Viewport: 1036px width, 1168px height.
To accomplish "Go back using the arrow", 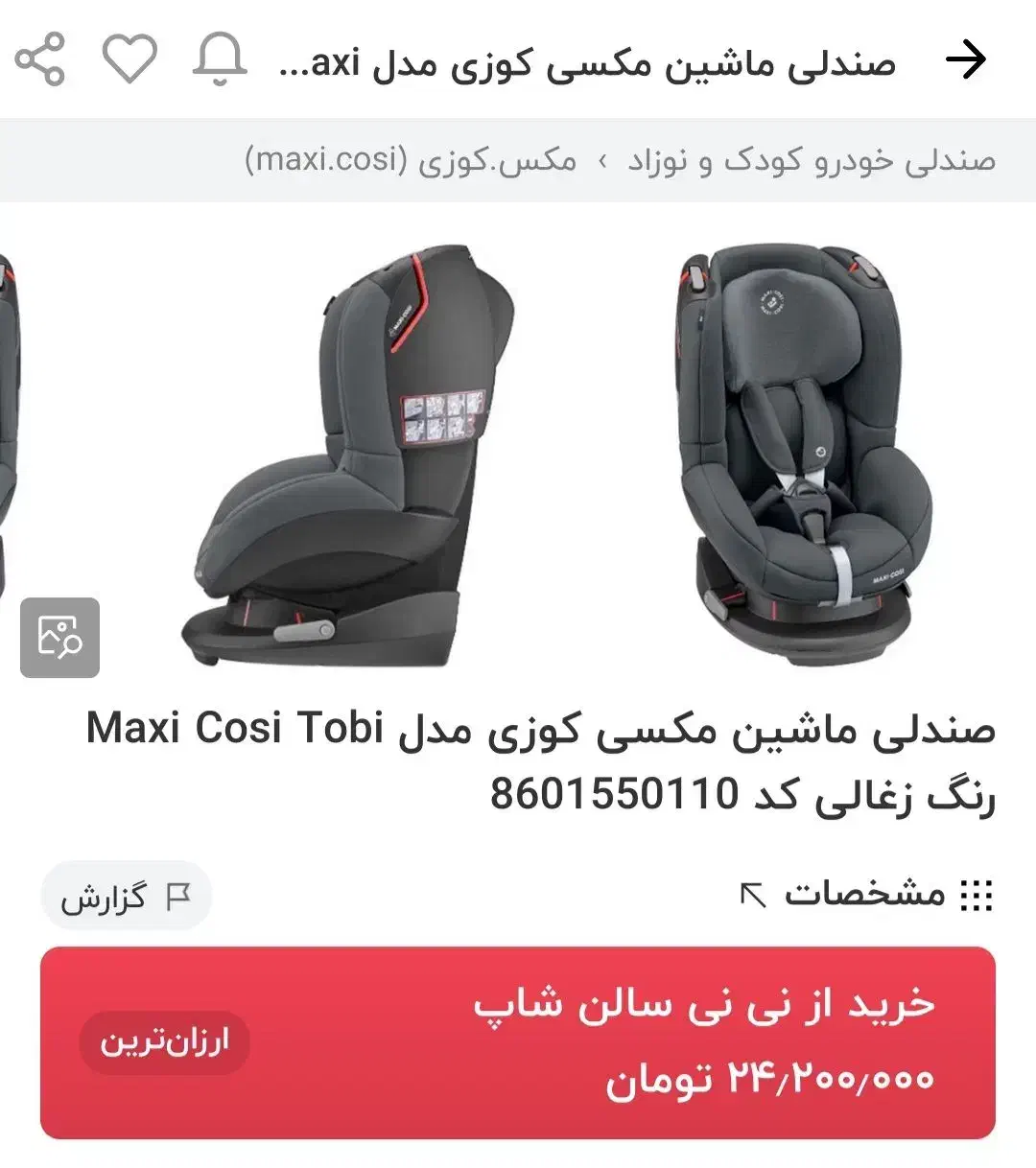I will (x=965, y=59).
